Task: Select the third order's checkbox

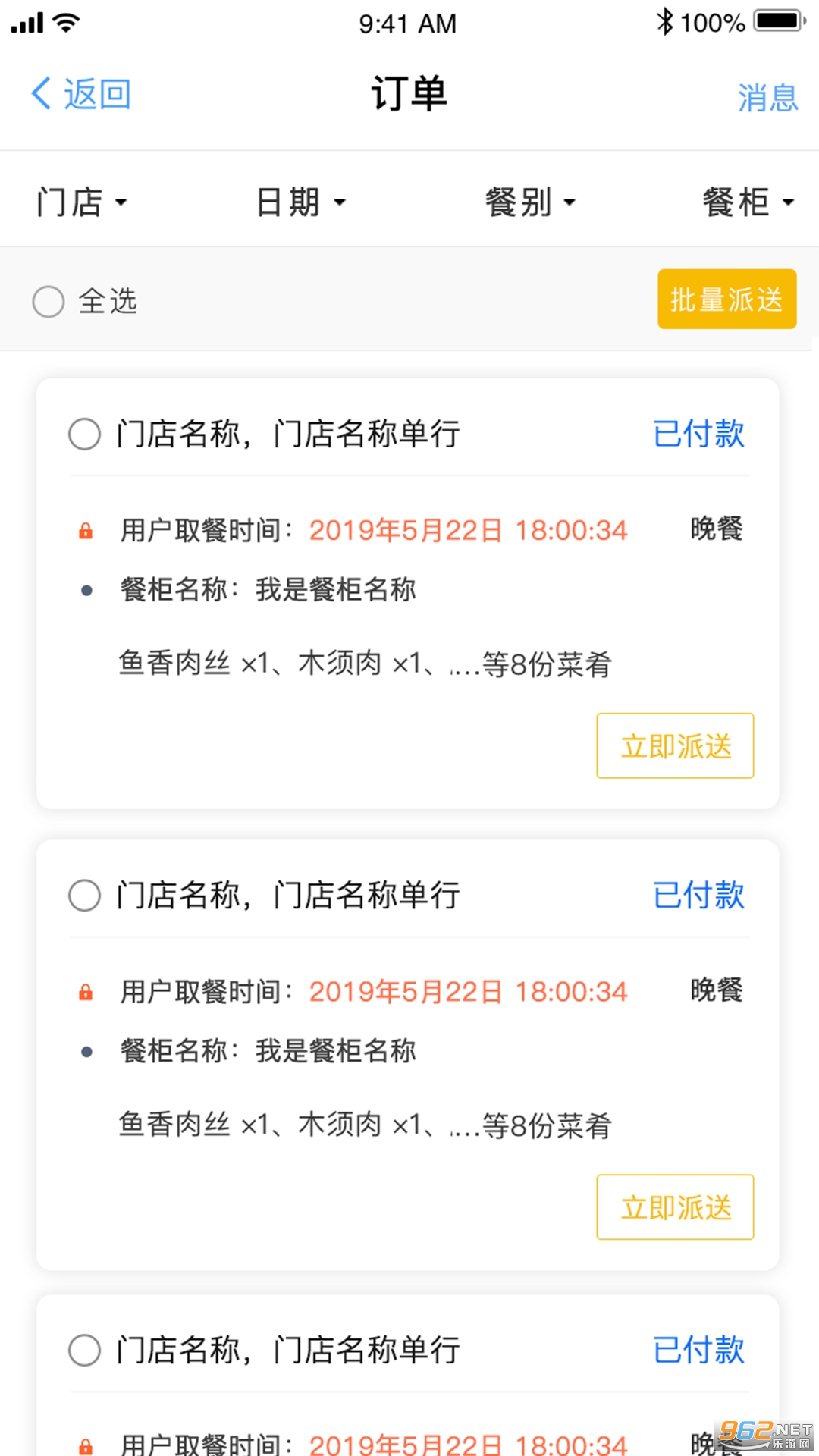Action: [x=84, y=1351]
